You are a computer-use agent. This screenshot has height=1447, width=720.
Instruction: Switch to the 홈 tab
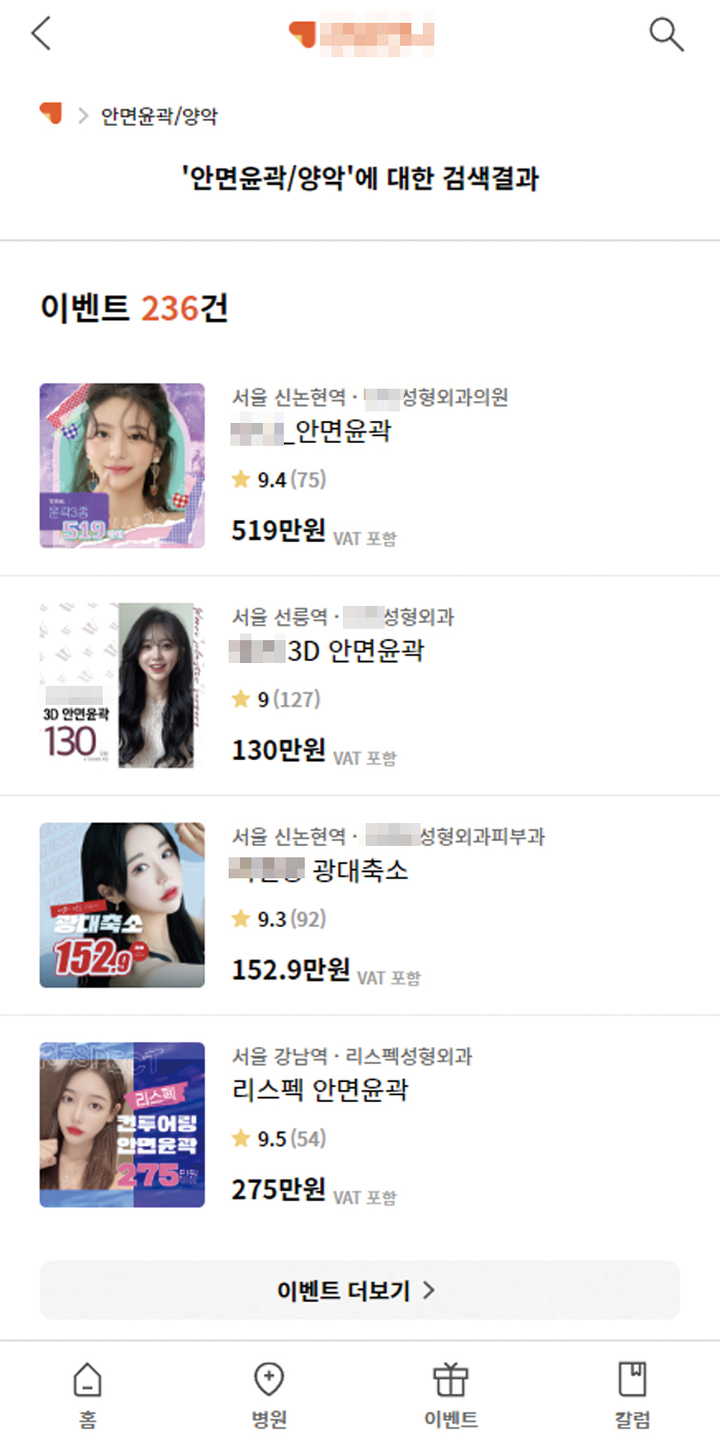pyautogui.click(x=88, y=1395)
